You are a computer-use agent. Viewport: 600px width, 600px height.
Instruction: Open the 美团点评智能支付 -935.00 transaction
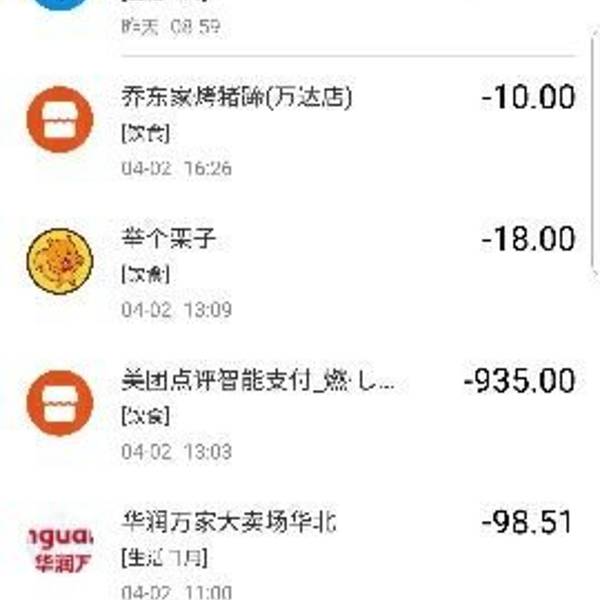pos(256,383)
